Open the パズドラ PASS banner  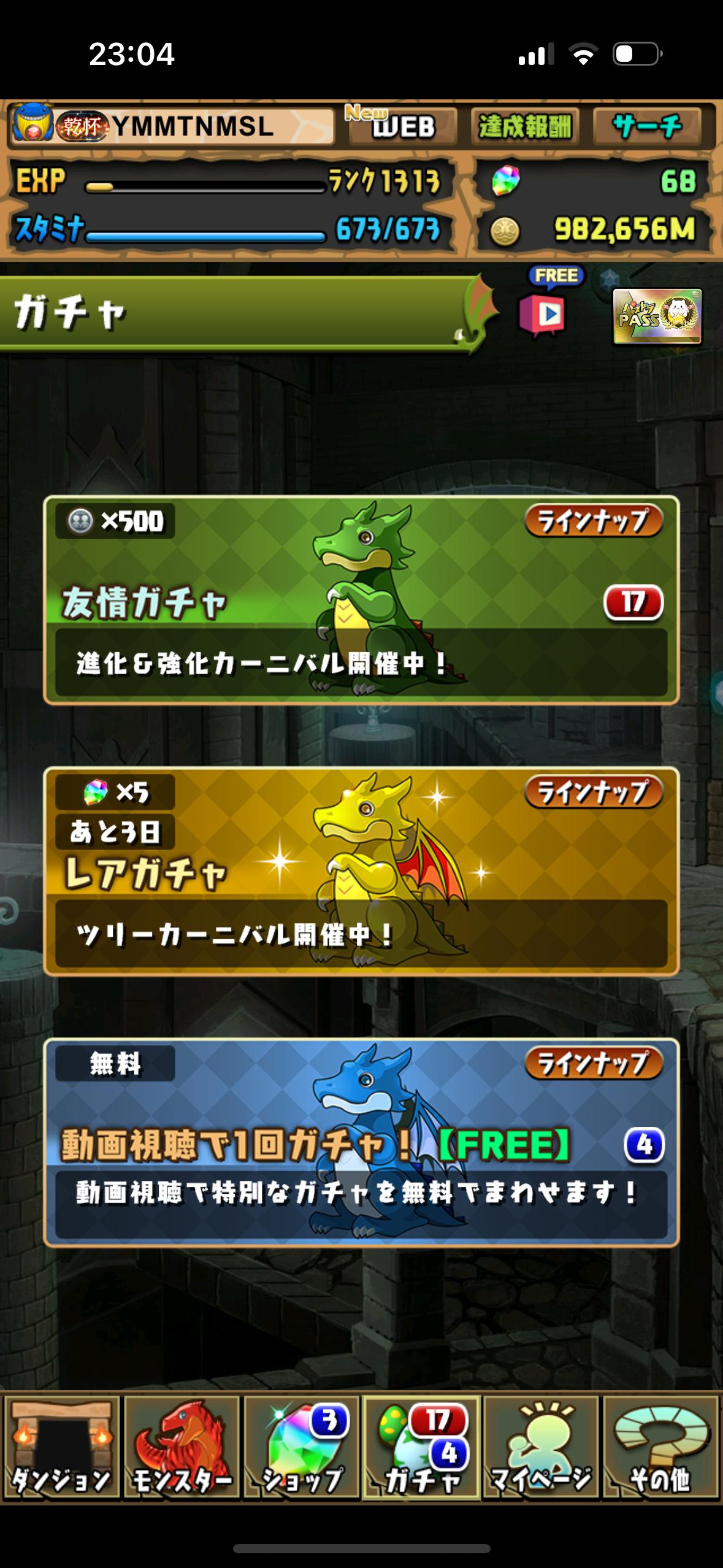pyautogui.click(x=657, y=315)
